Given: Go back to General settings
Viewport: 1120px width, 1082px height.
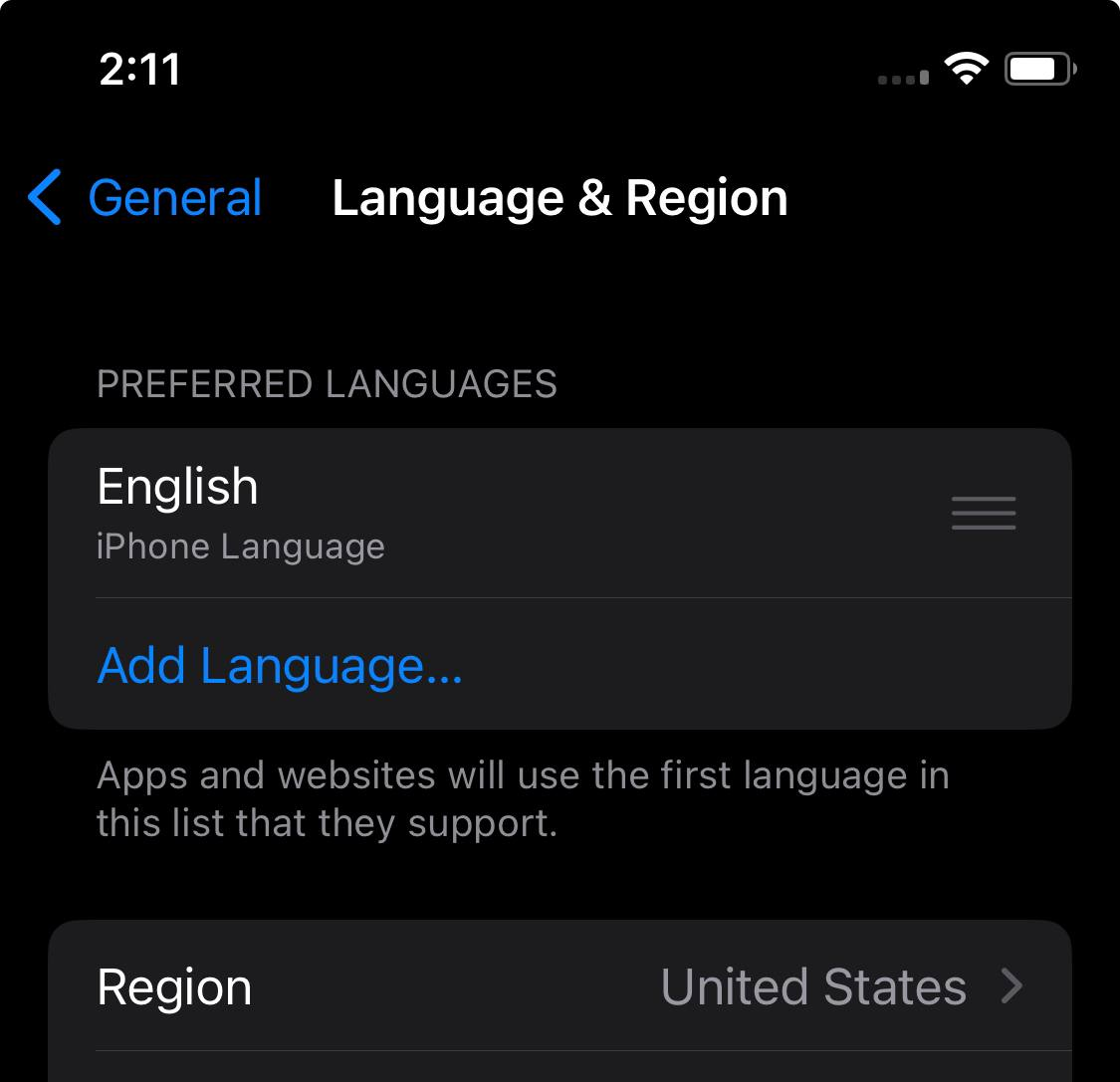Looking at the screenshot, I should click(145, 198).
